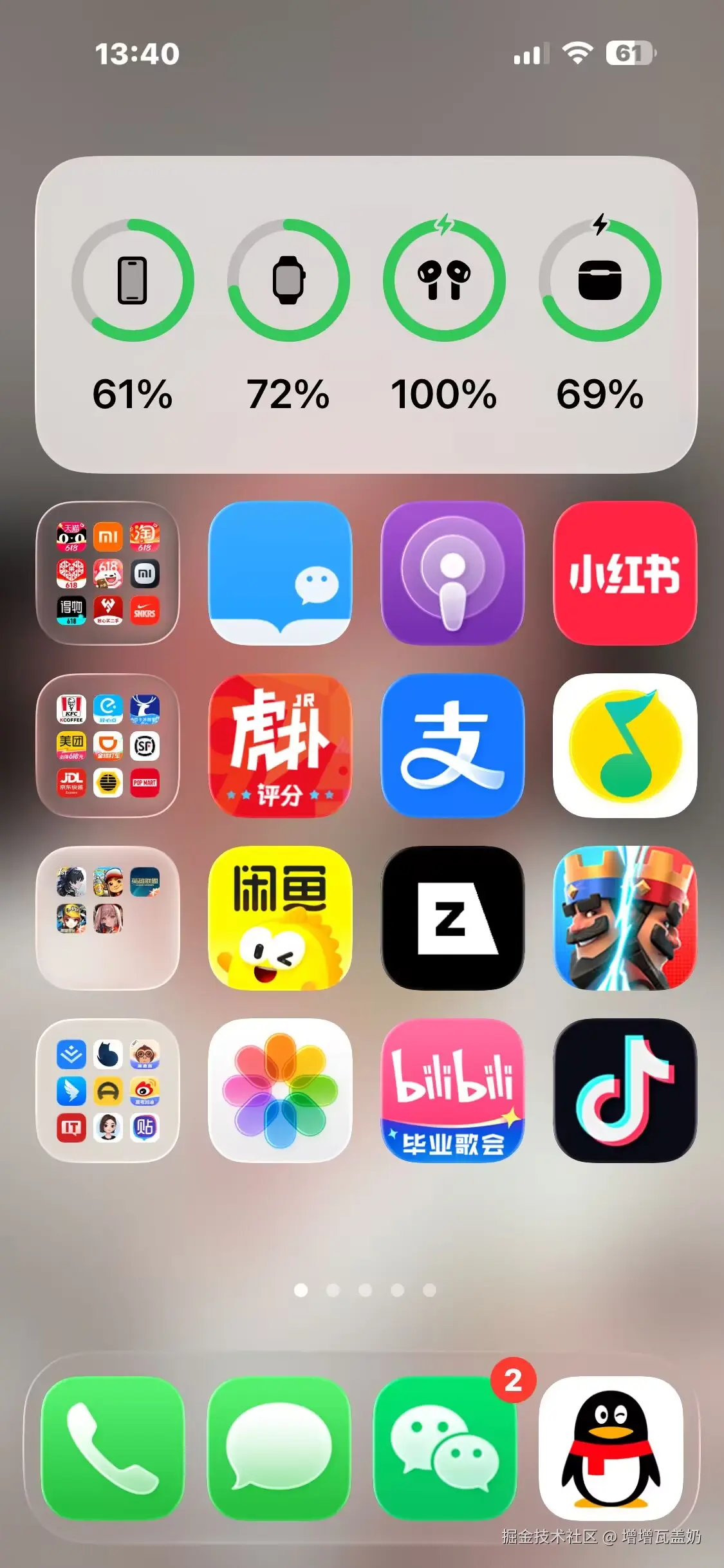This screenshot has height=1568, width=724.
Task: Open Douyin
Action: click(624, 1090)
